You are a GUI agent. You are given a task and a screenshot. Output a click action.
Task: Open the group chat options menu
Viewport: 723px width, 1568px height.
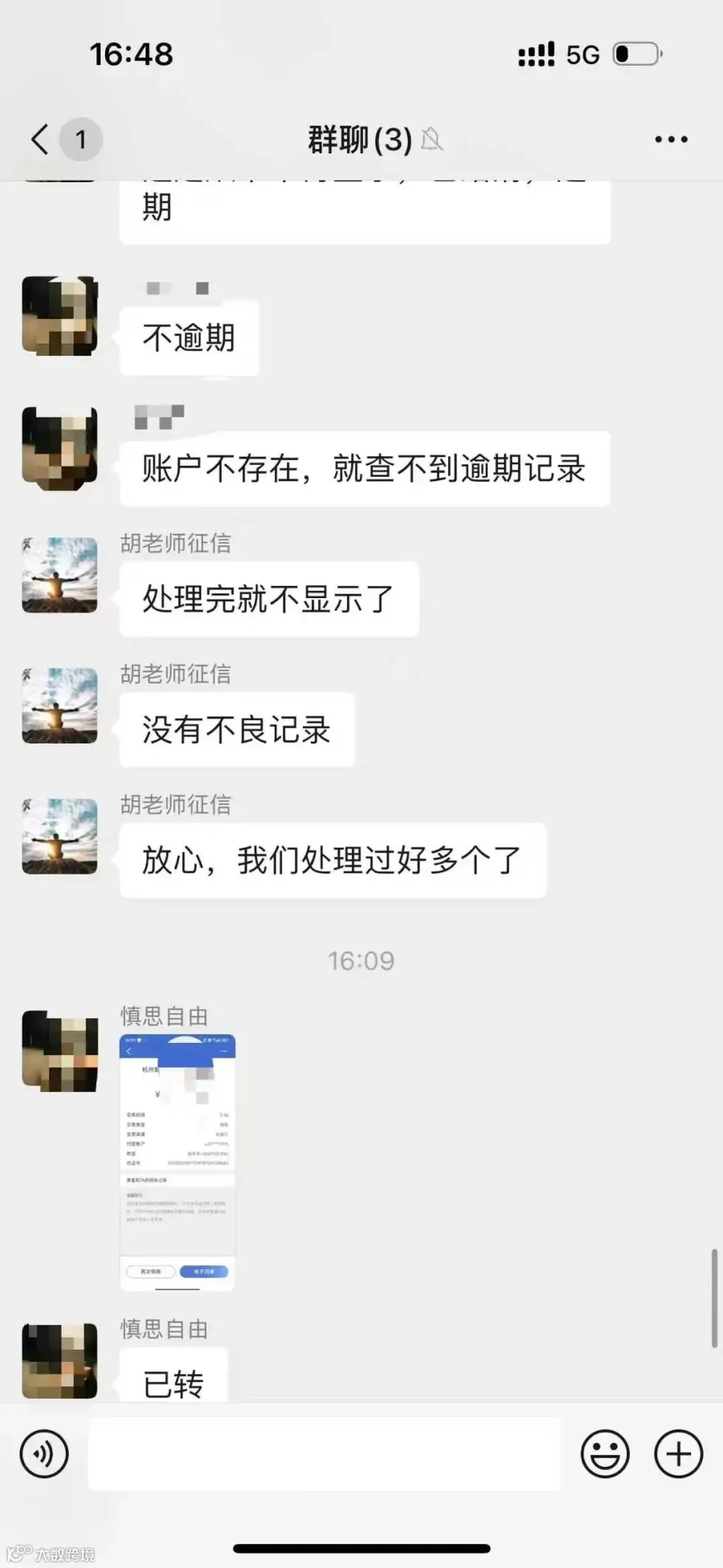(x=671, y=140)
